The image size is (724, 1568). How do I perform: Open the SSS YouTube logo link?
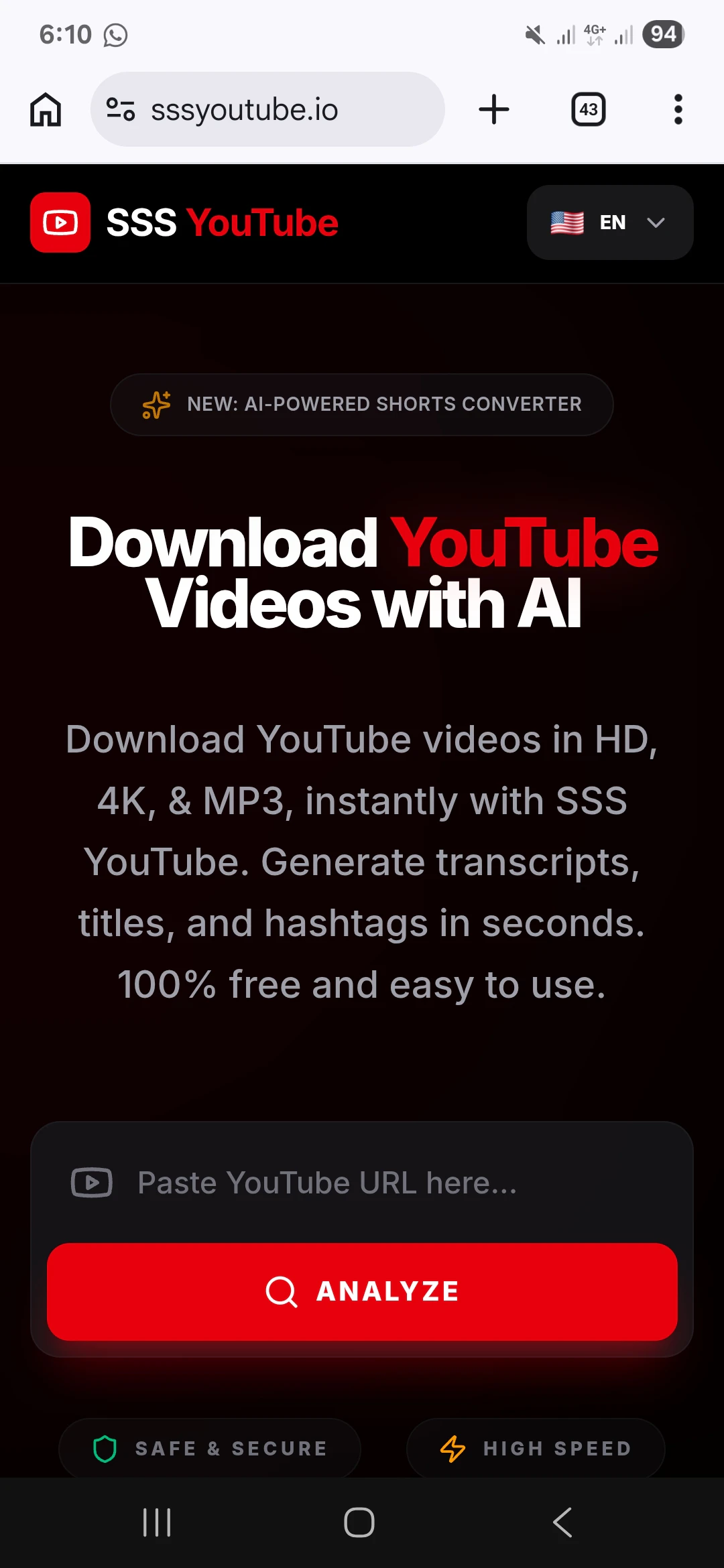(184, 222)
